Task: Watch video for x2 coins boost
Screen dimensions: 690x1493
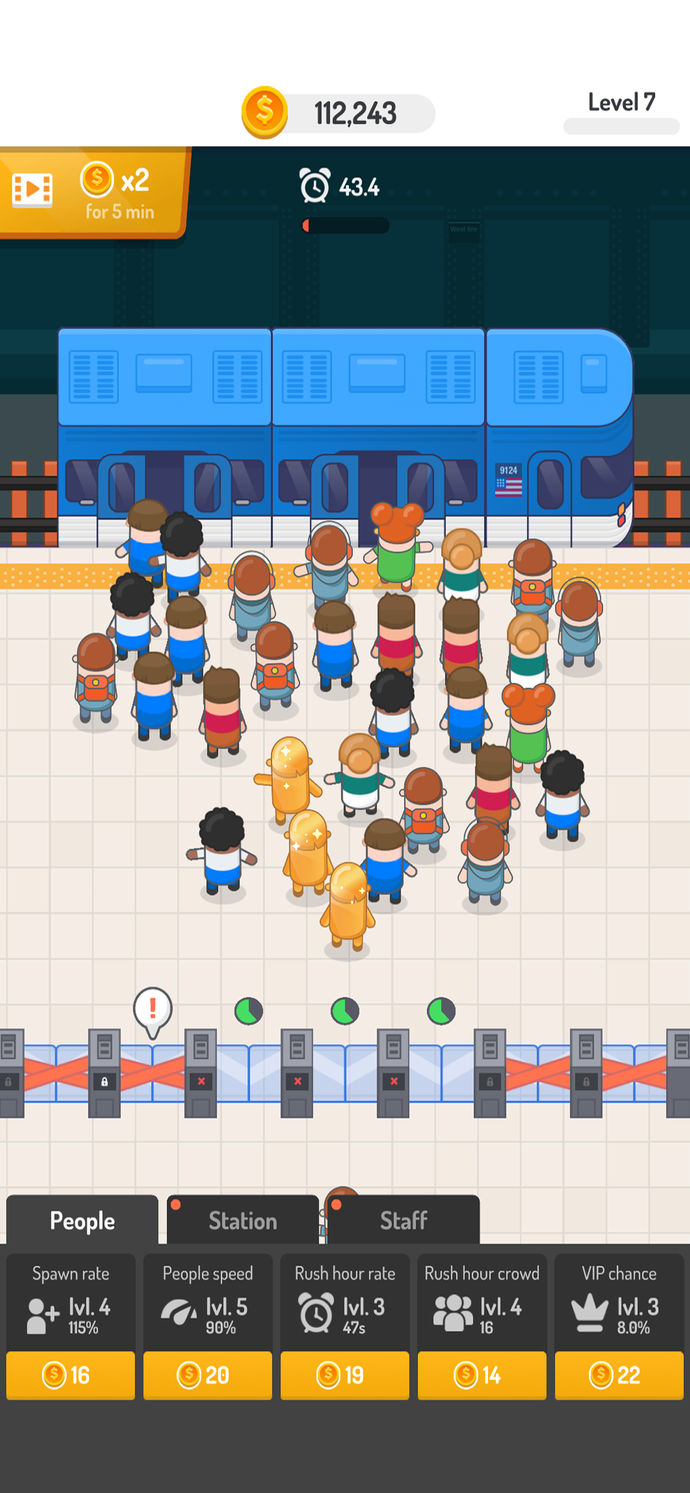Action: (x=92, y=192)
